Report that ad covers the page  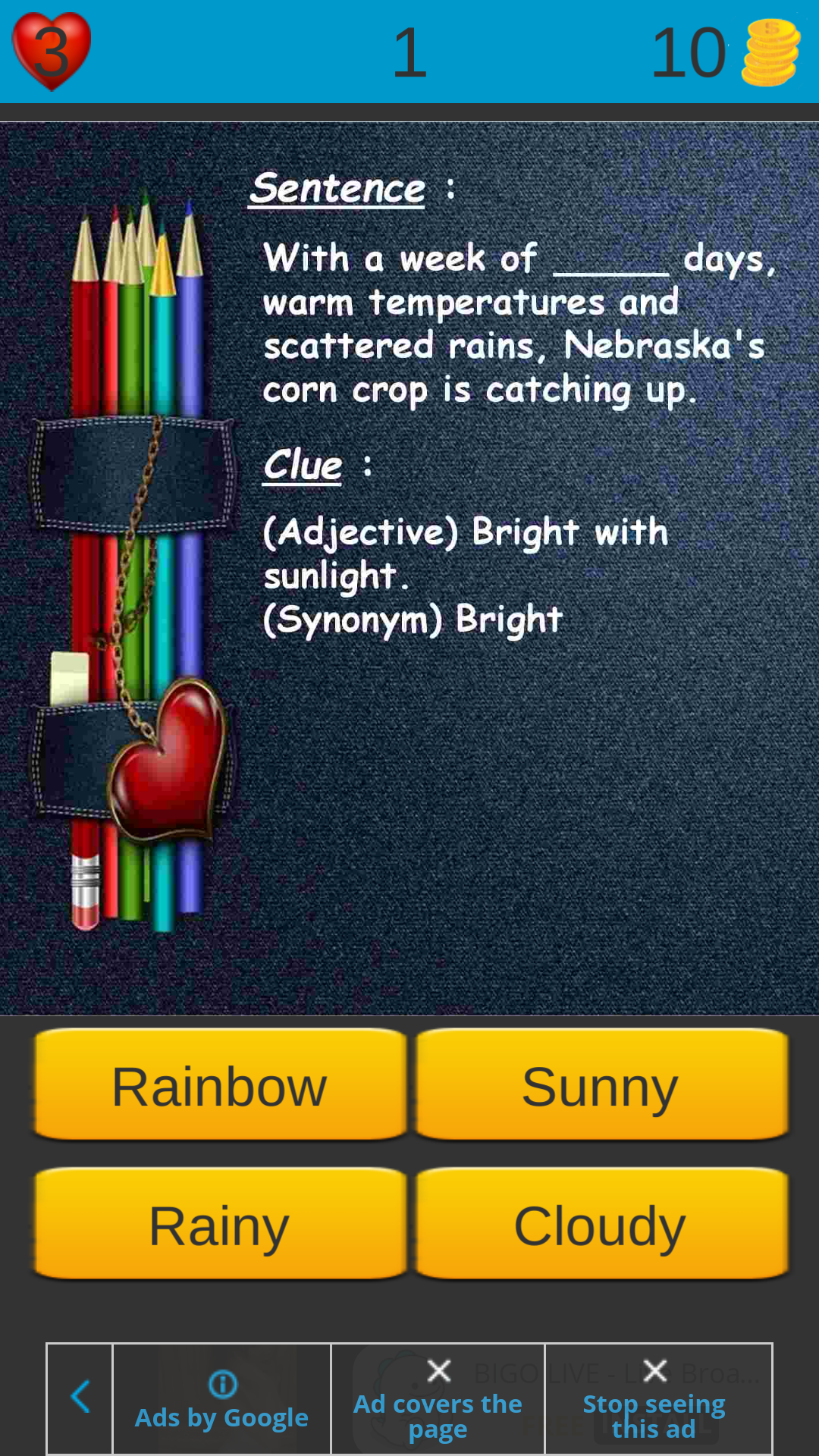point(438,1399)
